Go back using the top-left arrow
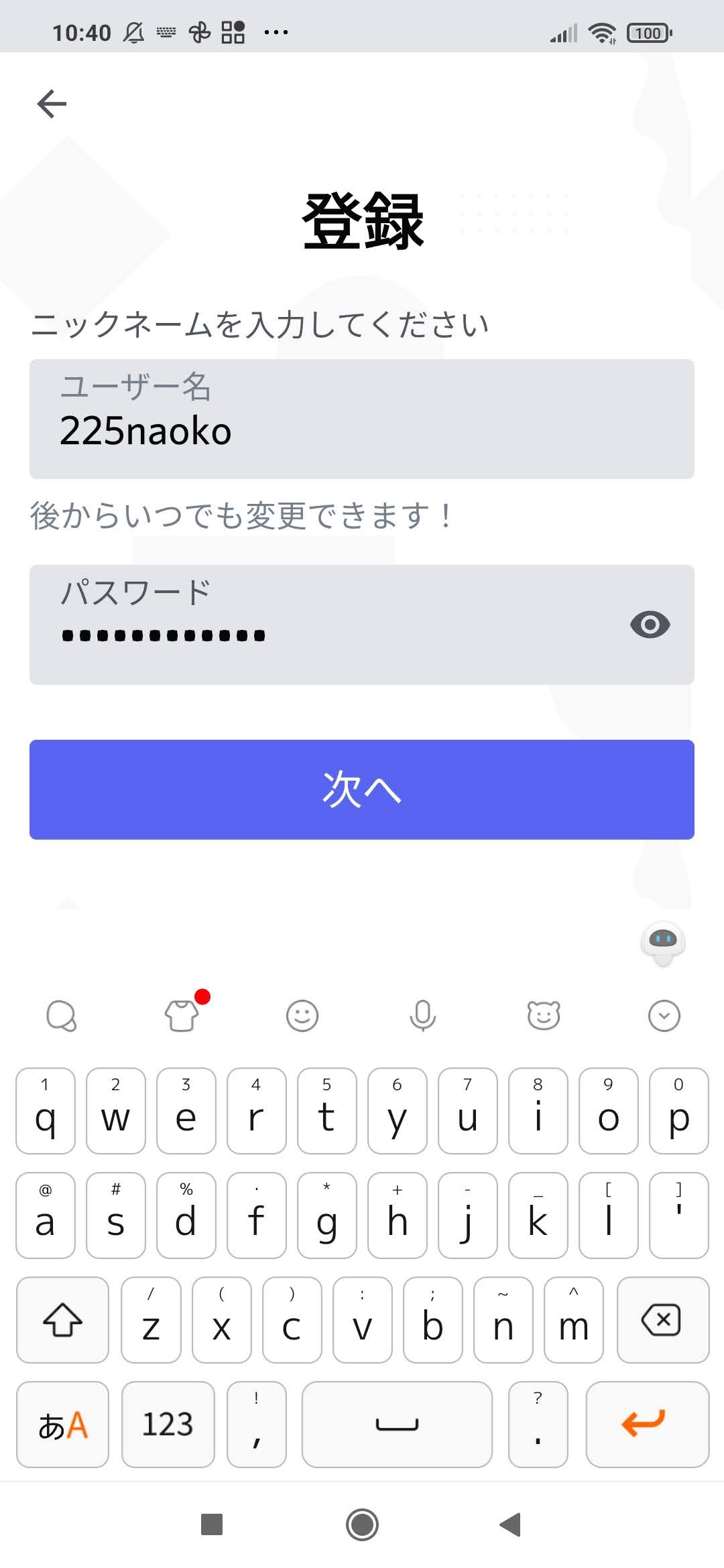This screenshot has width=724, height=1568. [x=52, y=104]
